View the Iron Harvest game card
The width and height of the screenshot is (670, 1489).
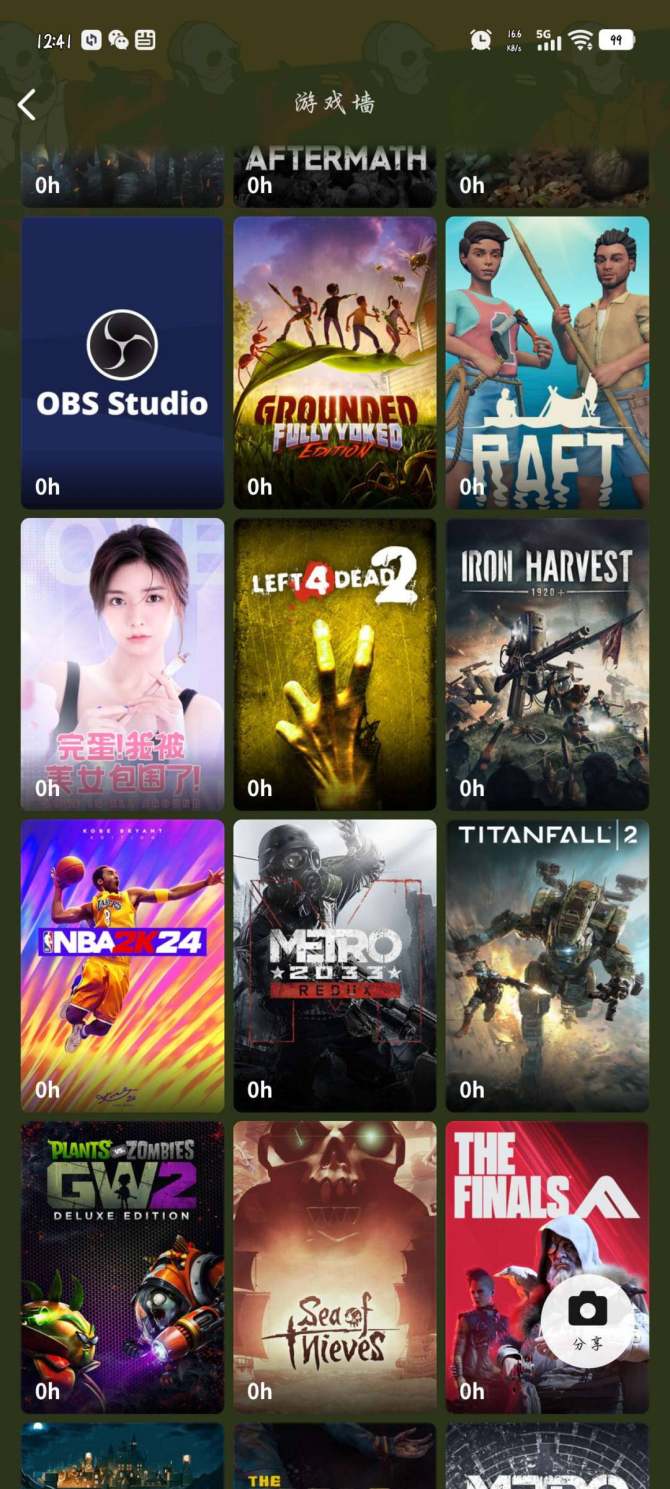[547, 664]
